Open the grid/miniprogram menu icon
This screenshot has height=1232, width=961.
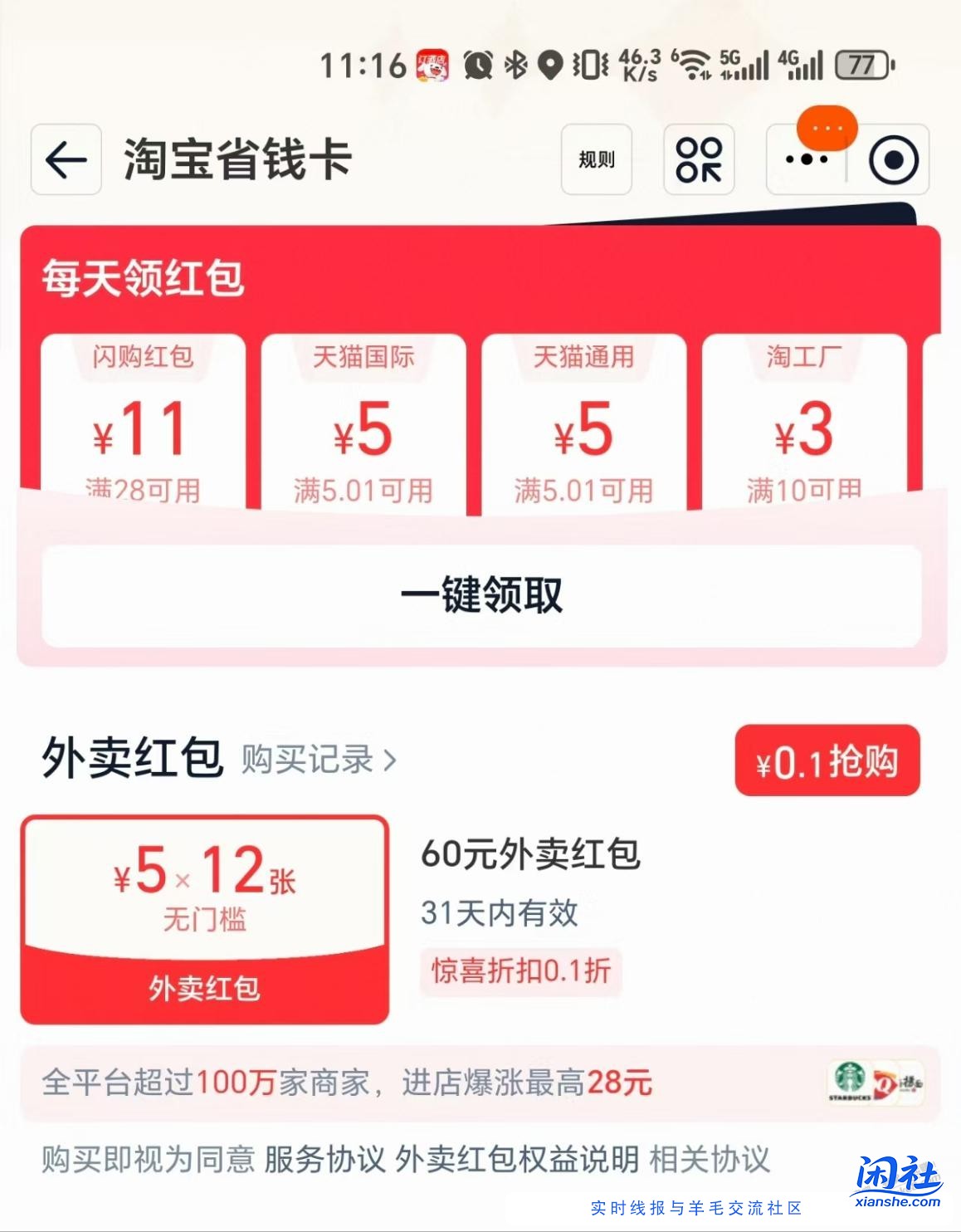[699, 160]
